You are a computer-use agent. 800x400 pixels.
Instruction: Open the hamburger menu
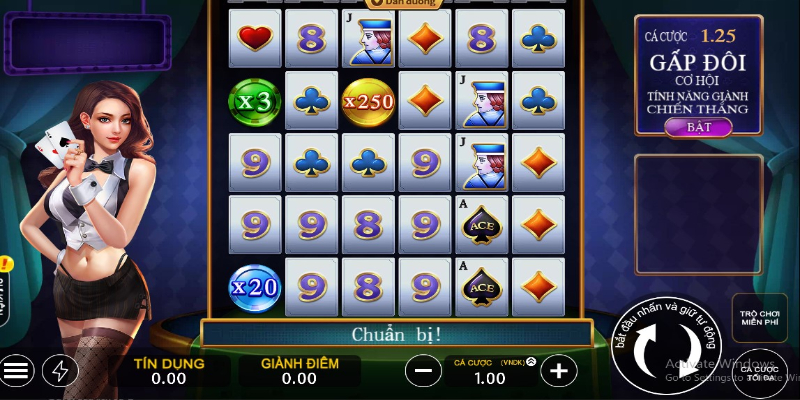tap(15, 371)
